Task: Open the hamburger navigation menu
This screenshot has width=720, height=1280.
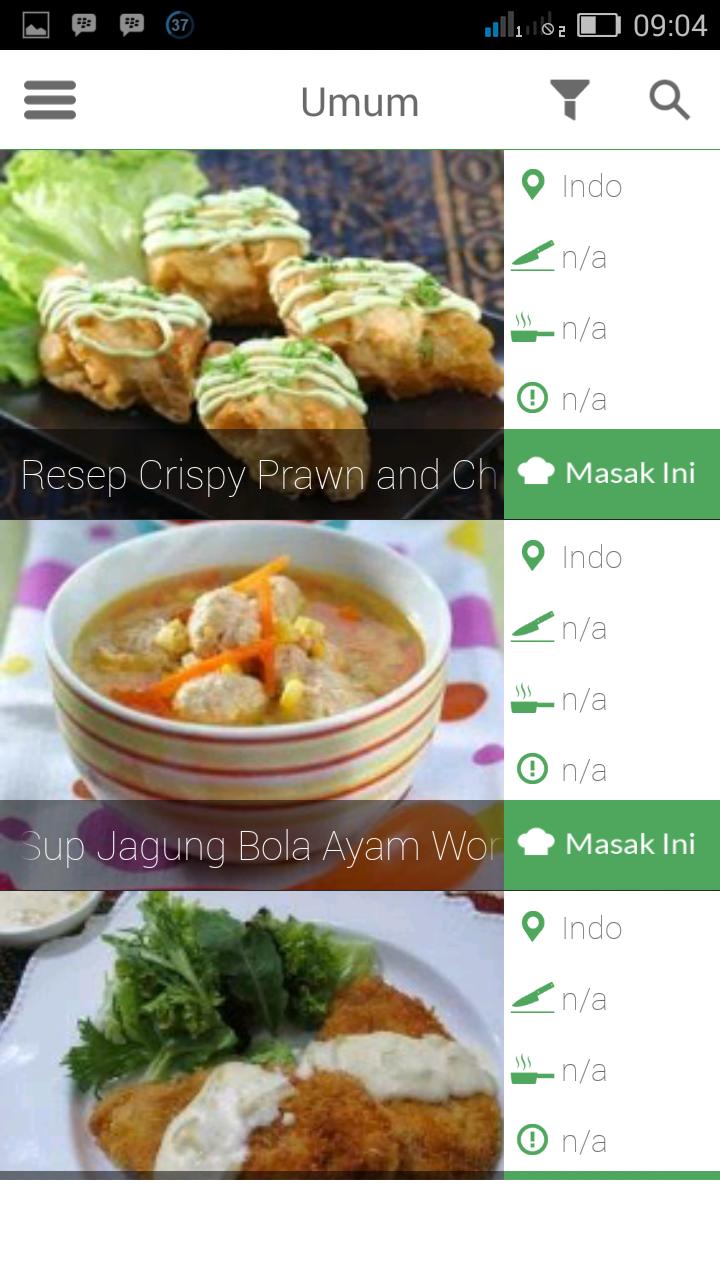Action: coord(49,100)
